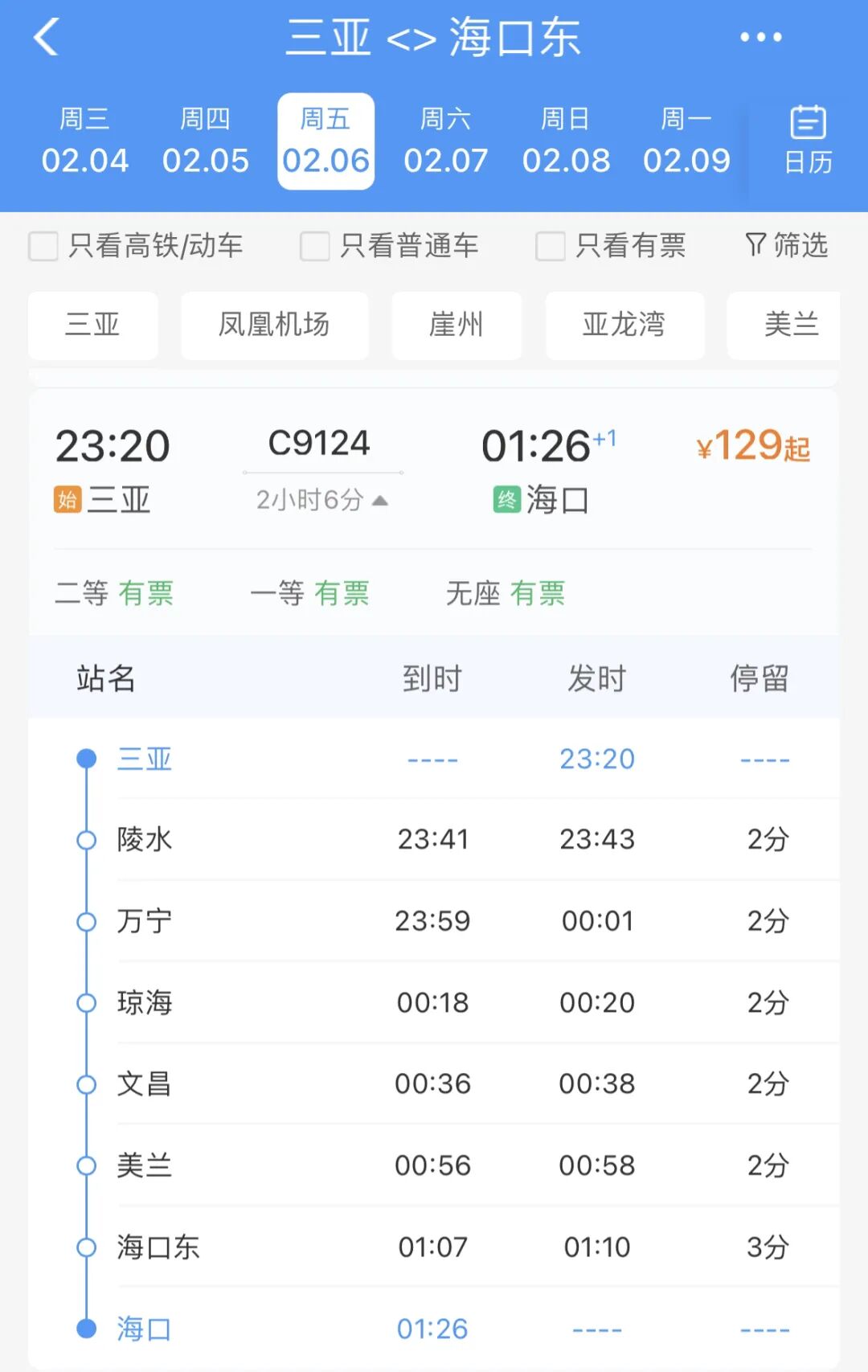Collapse the 2小时6分 stop list
Viewport: 868px width, 1372px height.
(321, 500)
